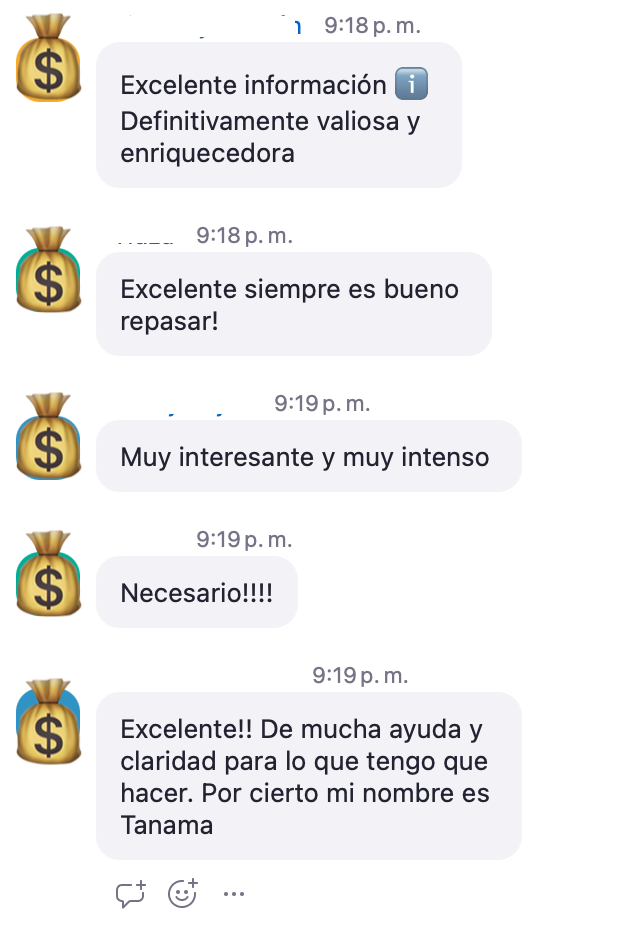Add an emoji reaction to Tanama's message

pos(183,893)
